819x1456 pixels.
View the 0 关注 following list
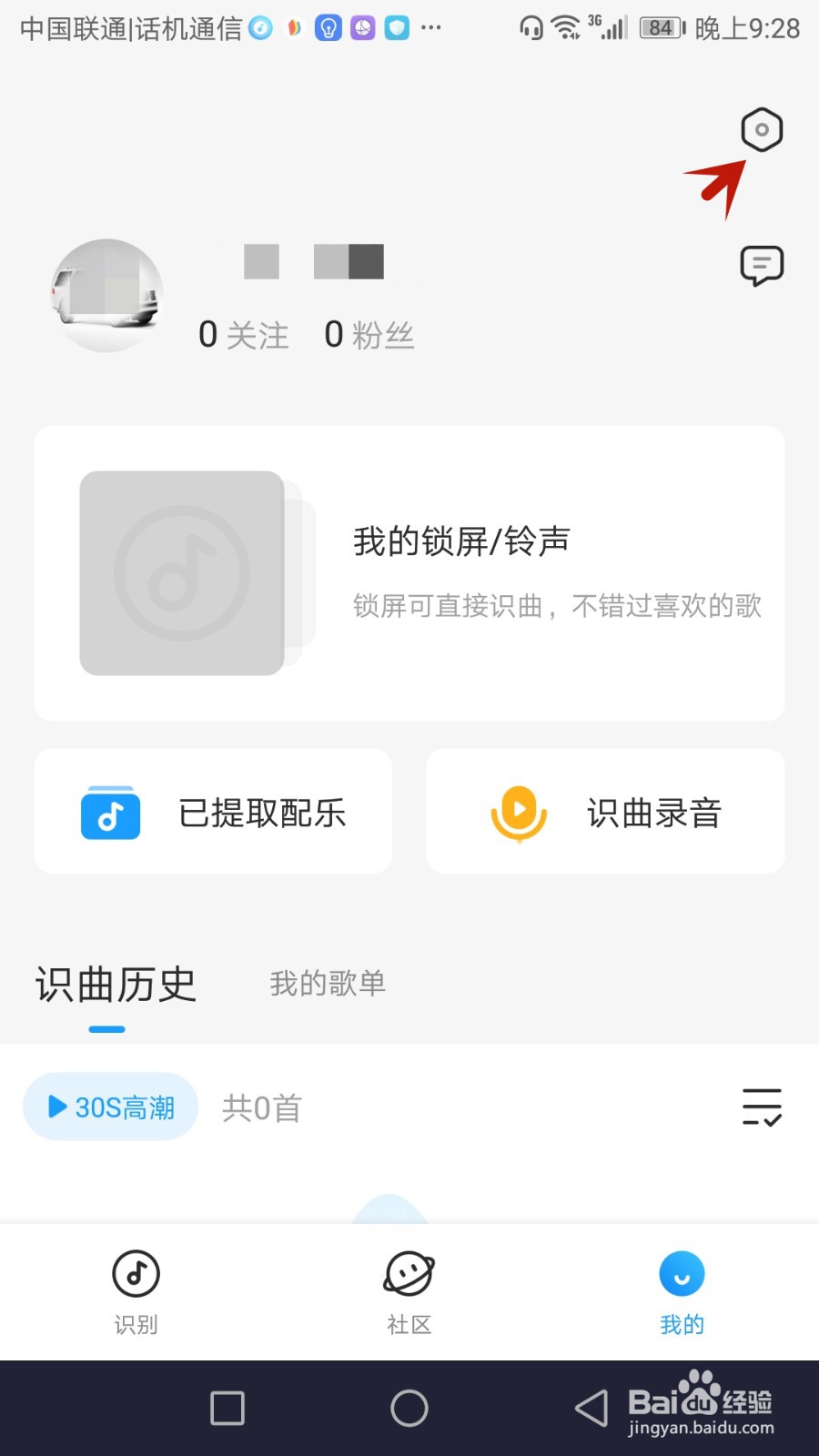click(x=243, y=335)
